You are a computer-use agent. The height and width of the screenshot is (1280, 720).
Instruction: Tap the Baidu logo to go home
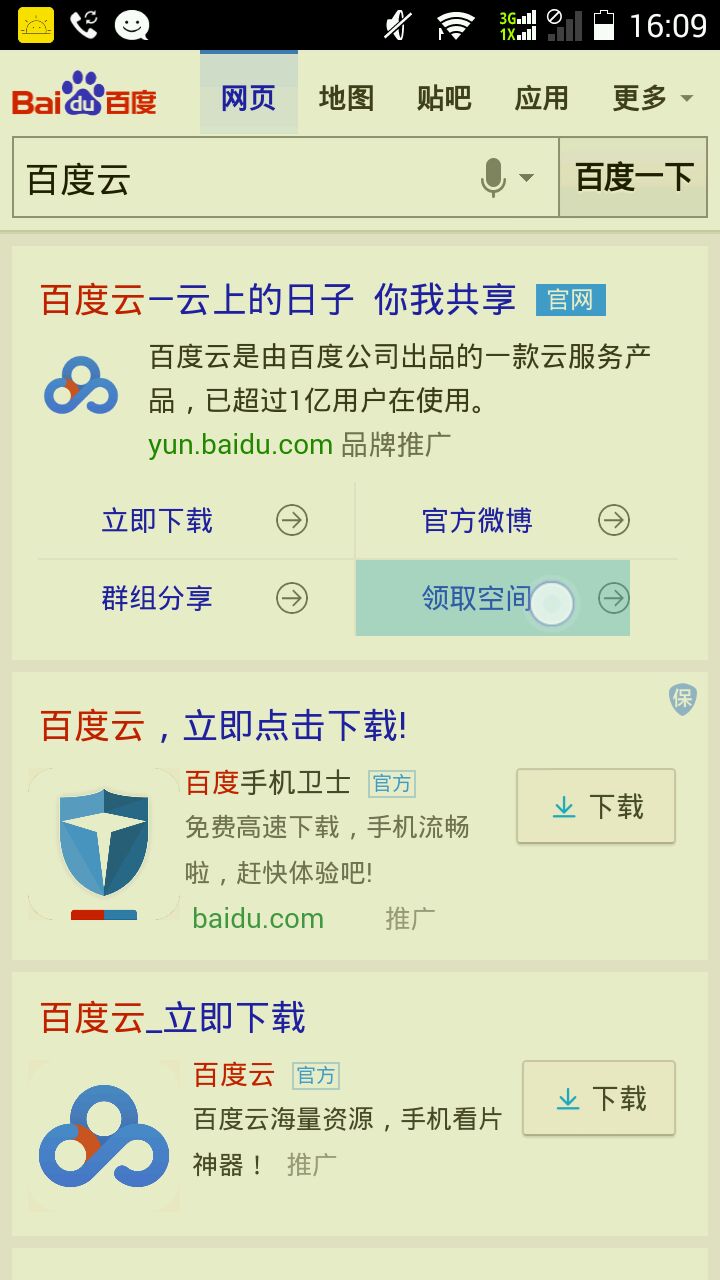84,96
